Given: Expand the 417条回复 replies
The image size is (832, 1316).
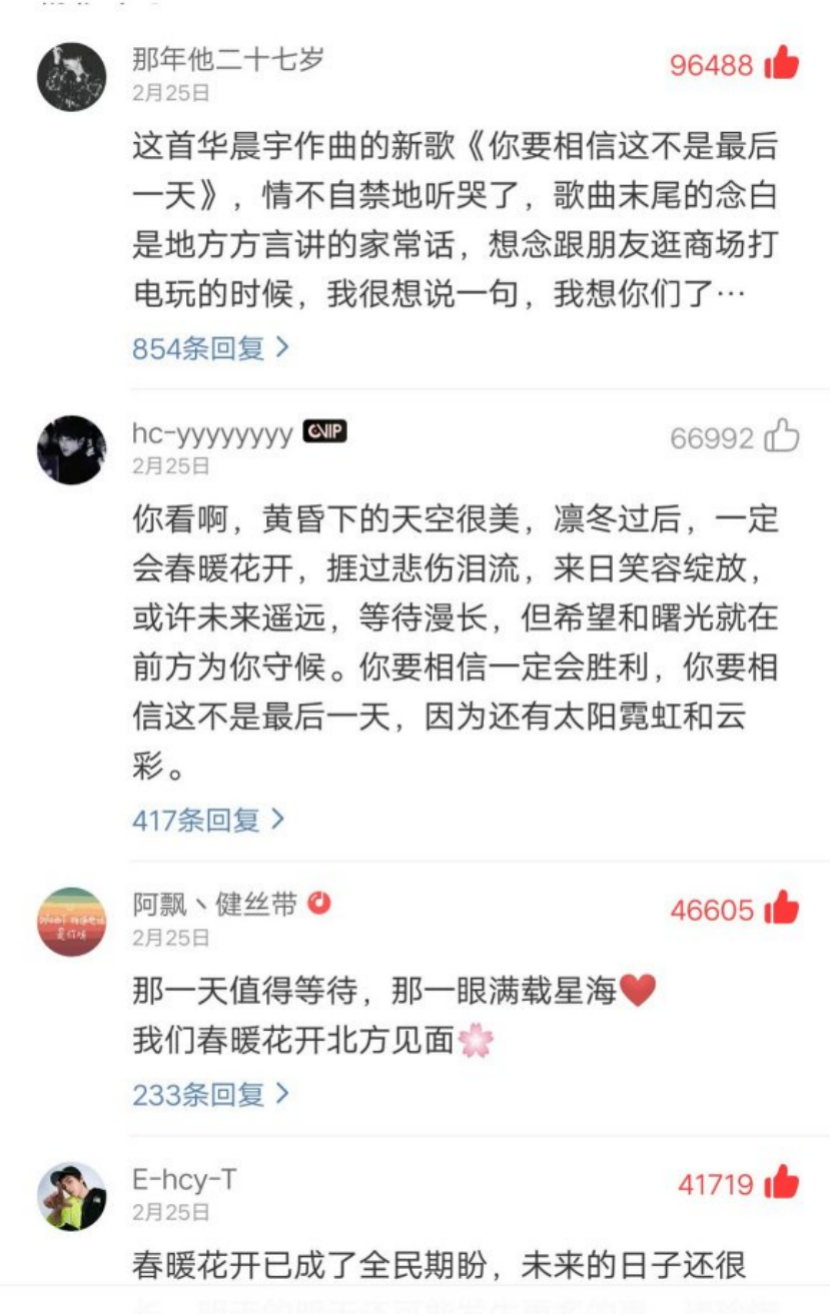Looking at the screenshot, I should [208, 821].
